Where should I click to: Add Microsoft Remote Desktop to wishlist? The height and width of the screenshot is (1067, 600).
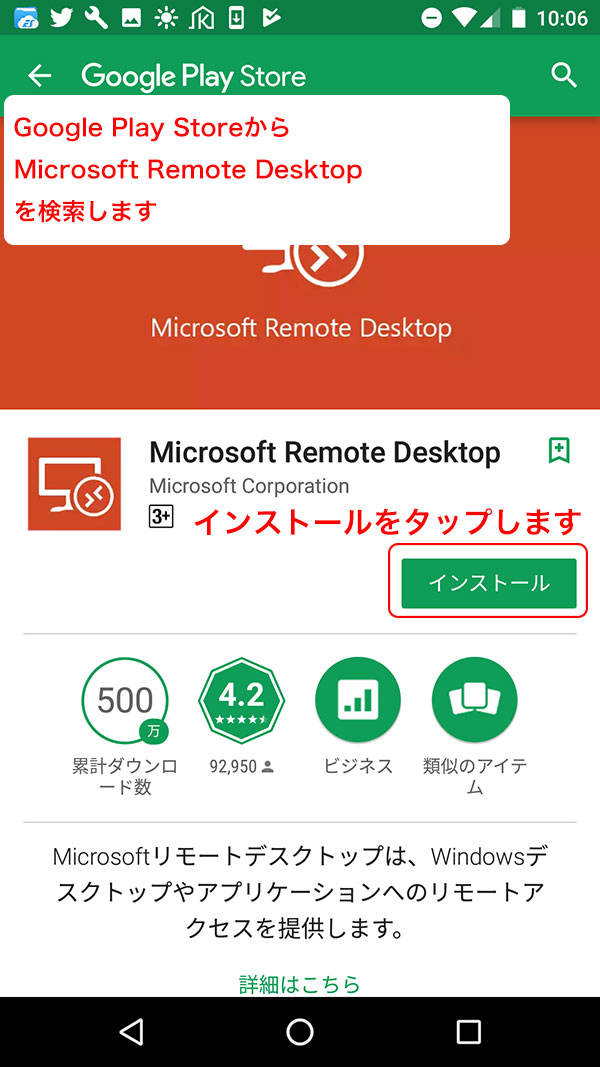click(x=559, y=451)
